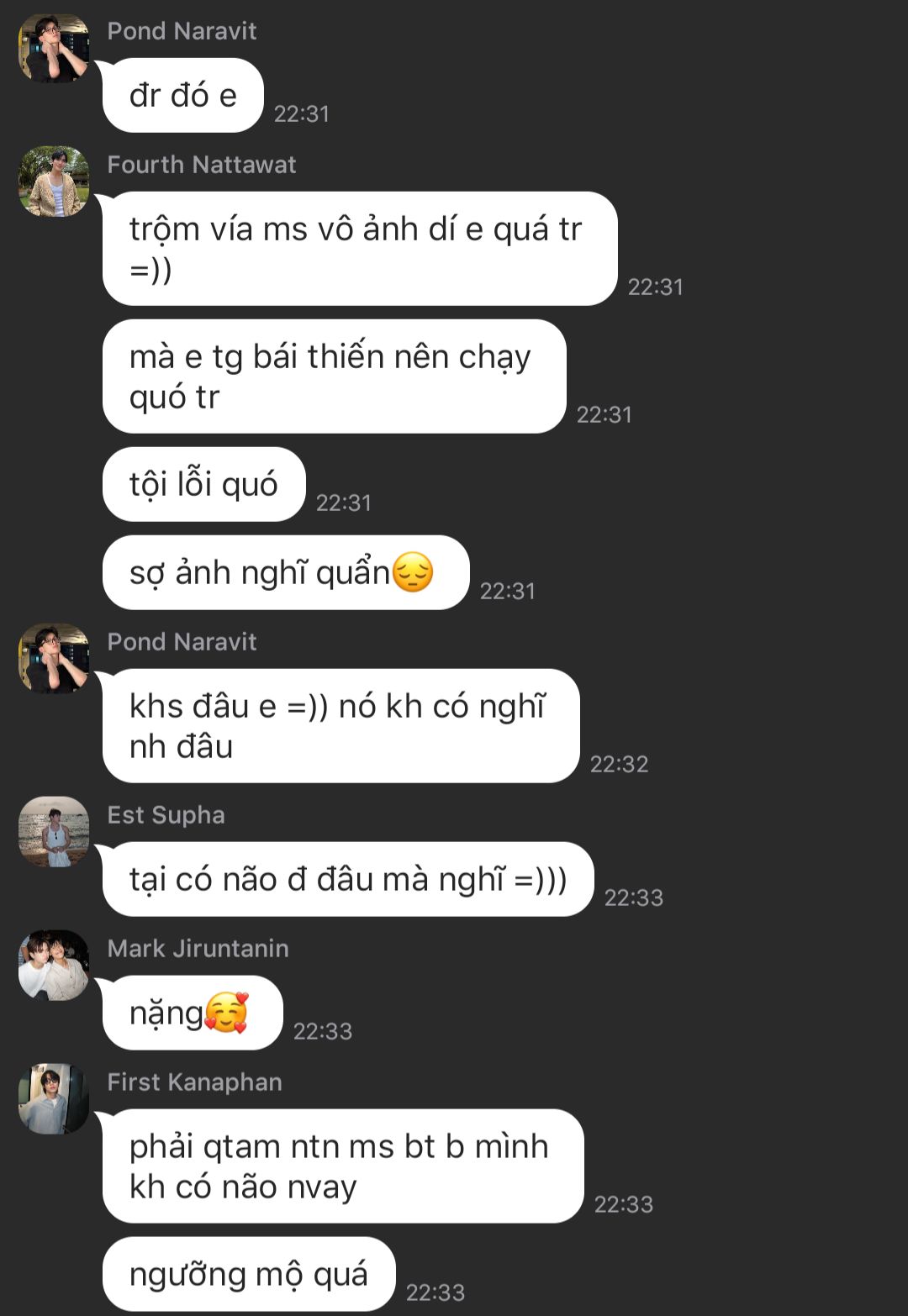
Task: Open Fourth Nattawat's profile picture
Action: click(54, 182)
